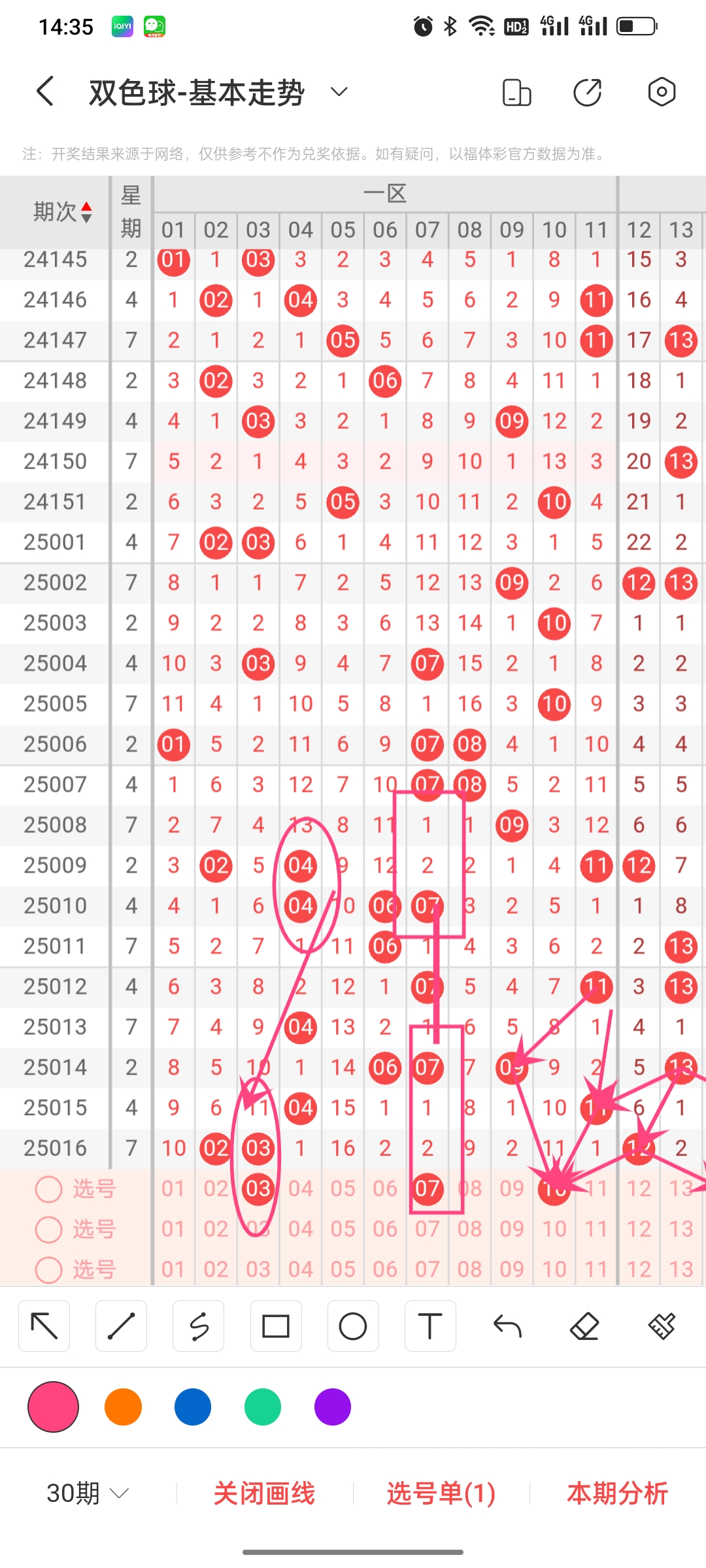Viewport: 706px width, 1568px height.
Task: Open 本期分析 analysis view
Action: (x=617, y=1494)
